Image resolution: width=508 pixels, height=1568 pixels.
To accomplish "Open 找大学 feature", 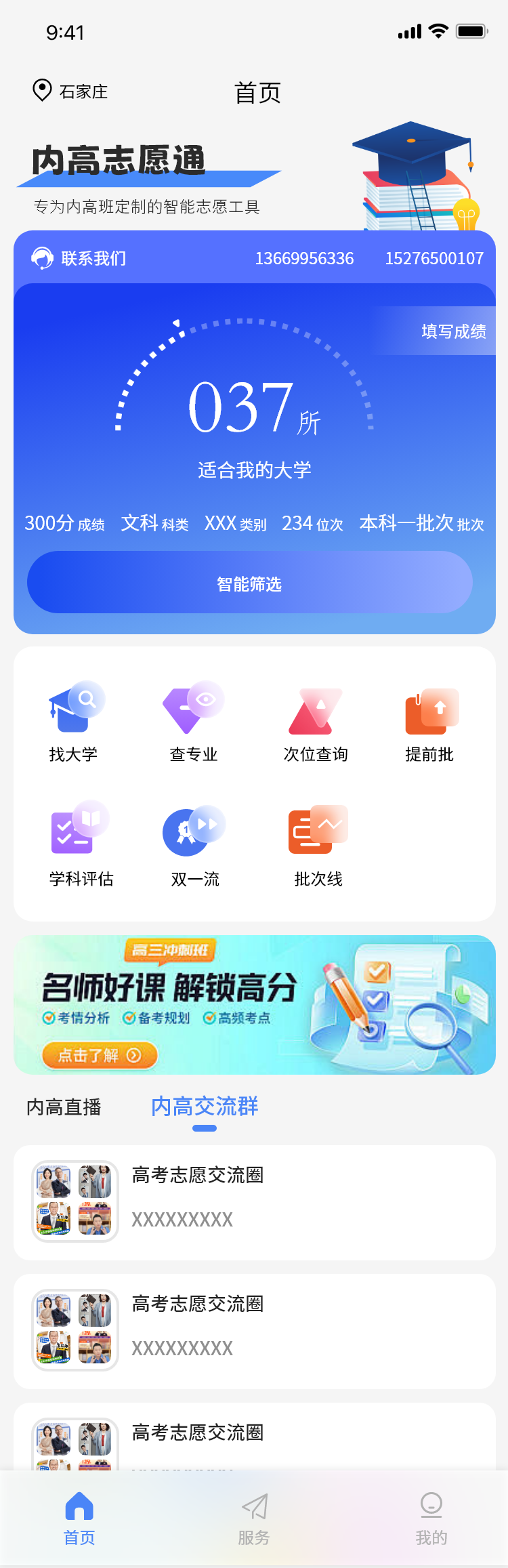I will [x=73, y=722].
